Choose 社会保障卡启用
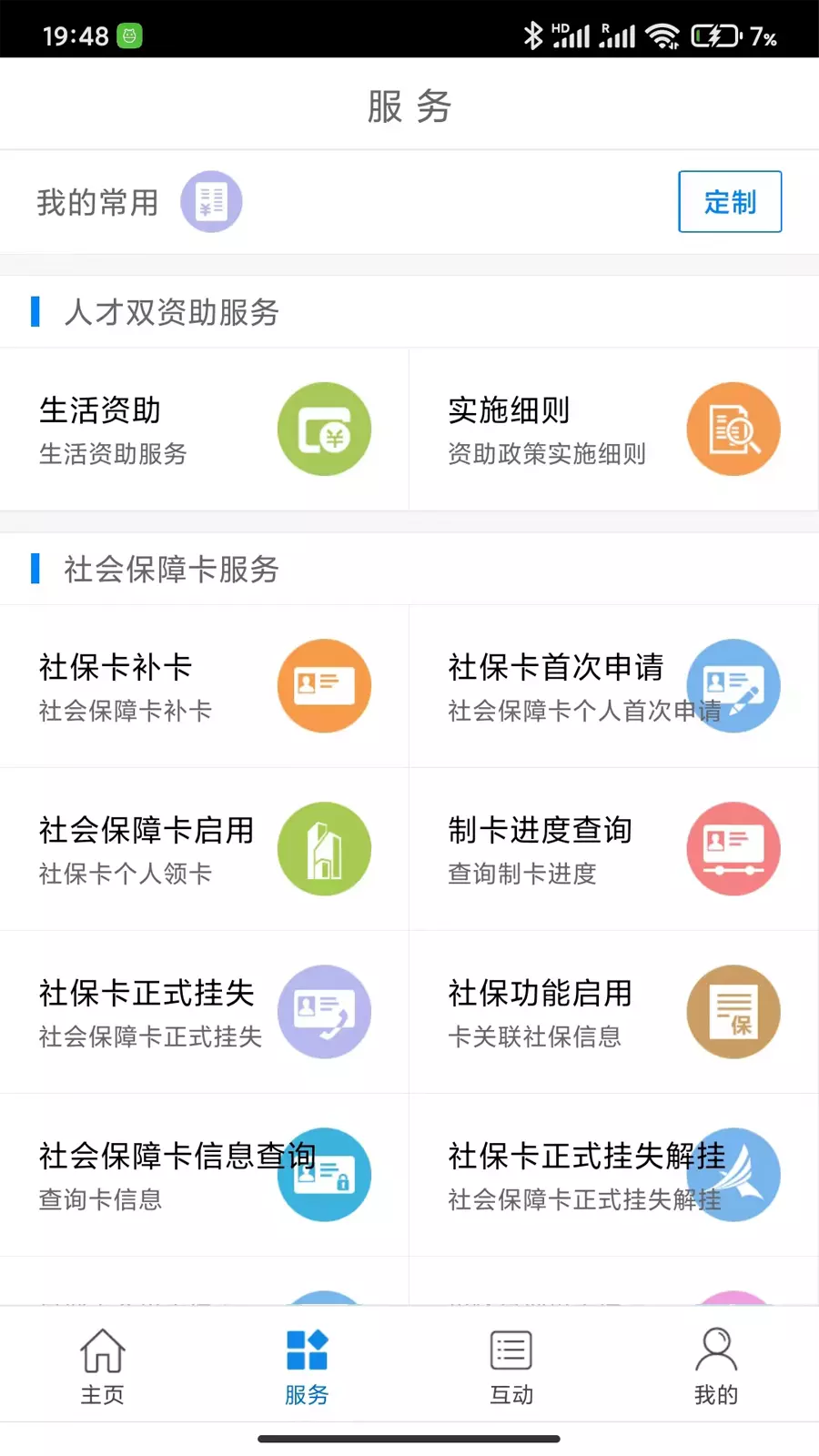This screenshot has height=1456, width=819. coord(205,849)
